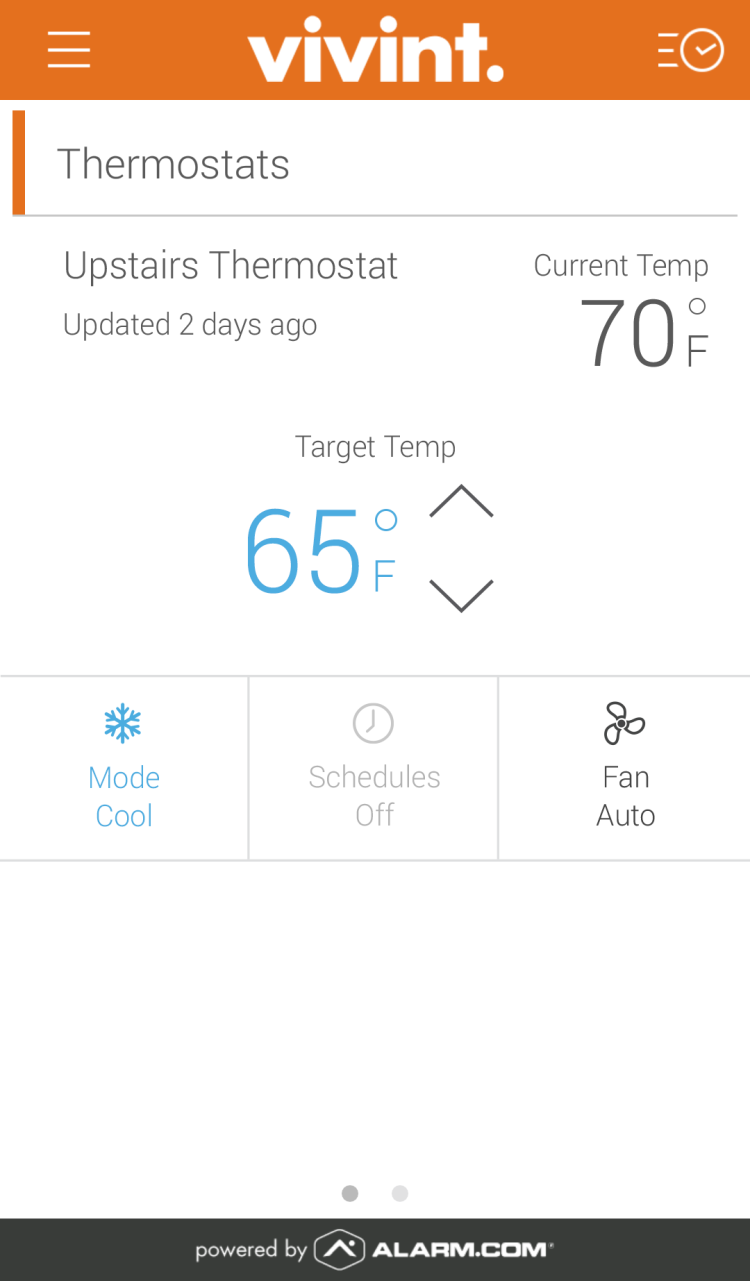
Task: Open the Schedules setting
Action: coord(374,768)
